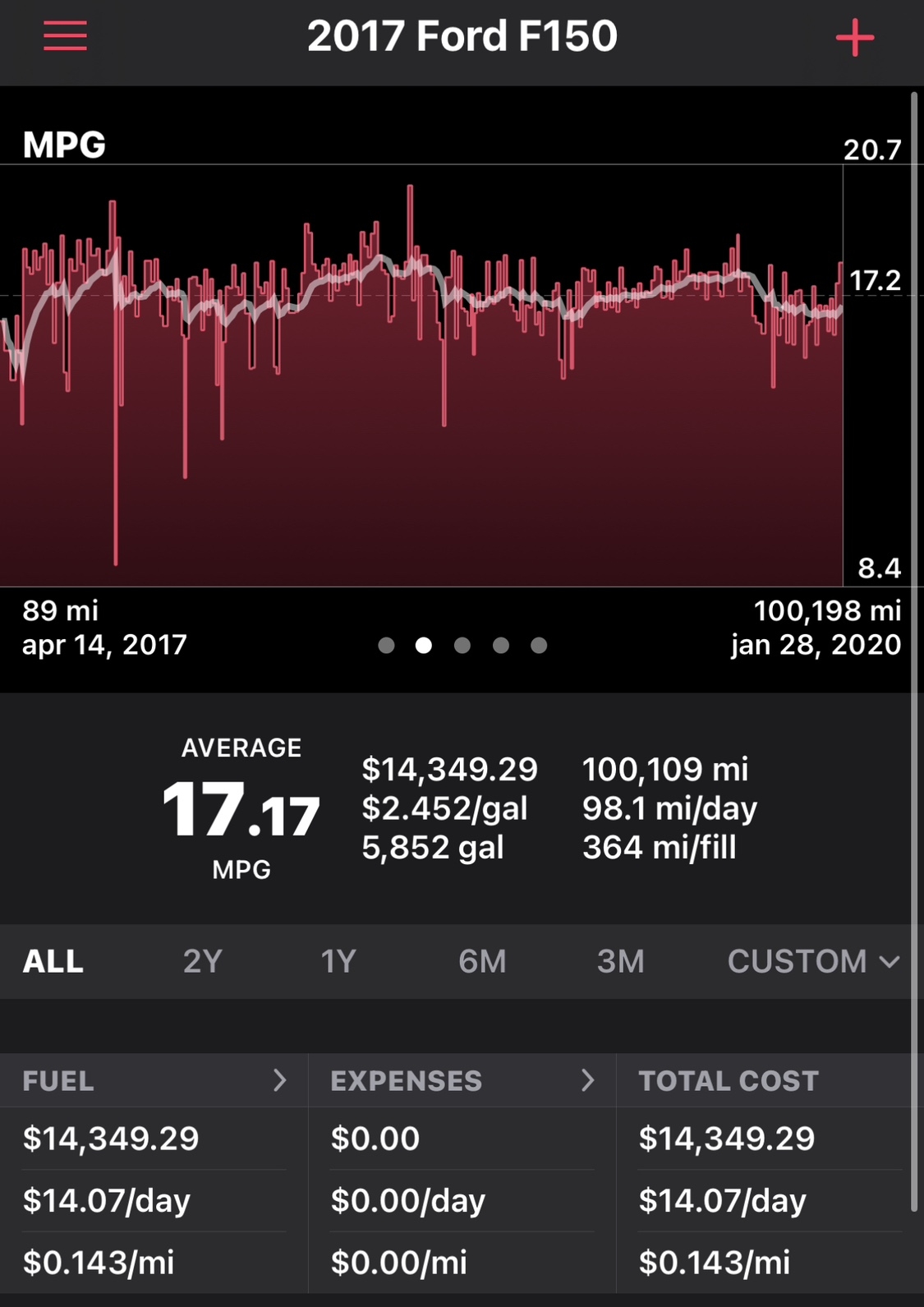Screen dimensions: 924x1307
Task: Show the 6M time range
Action: pos(482,961)
